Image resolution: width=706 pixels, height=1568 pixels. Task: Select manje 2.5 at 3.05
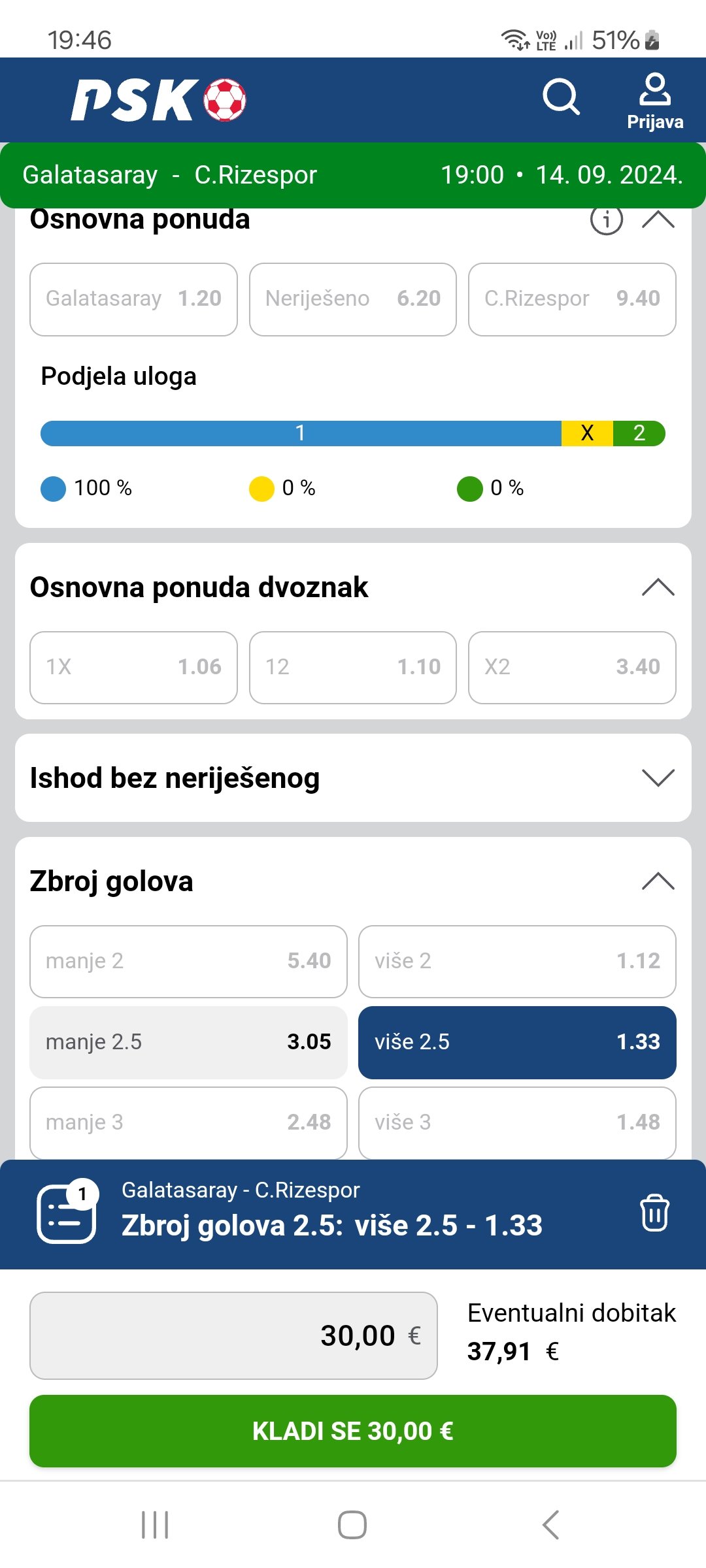(x=188, y=1042)
